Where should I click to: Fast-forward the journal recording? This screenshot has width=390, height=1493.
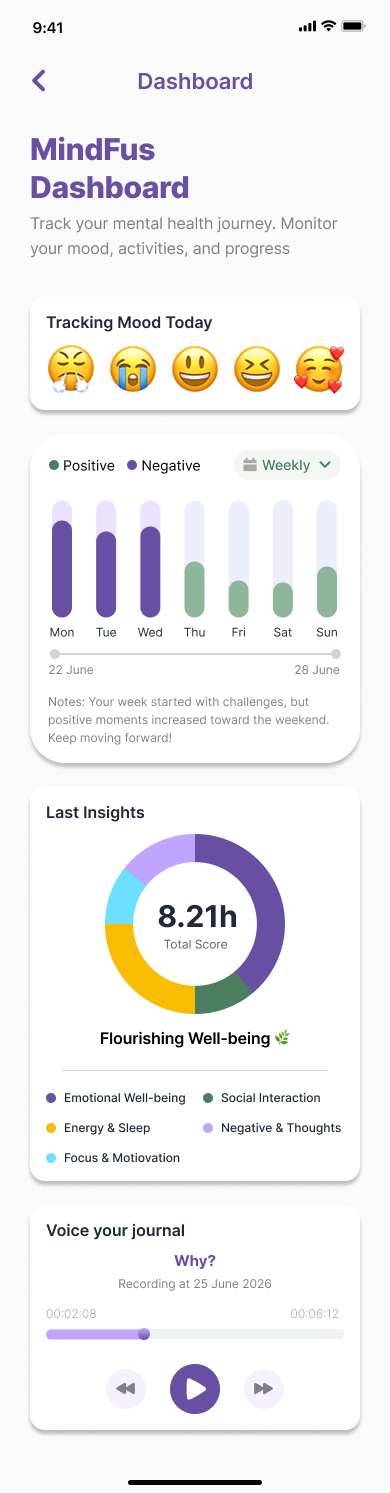[264, 1388]
